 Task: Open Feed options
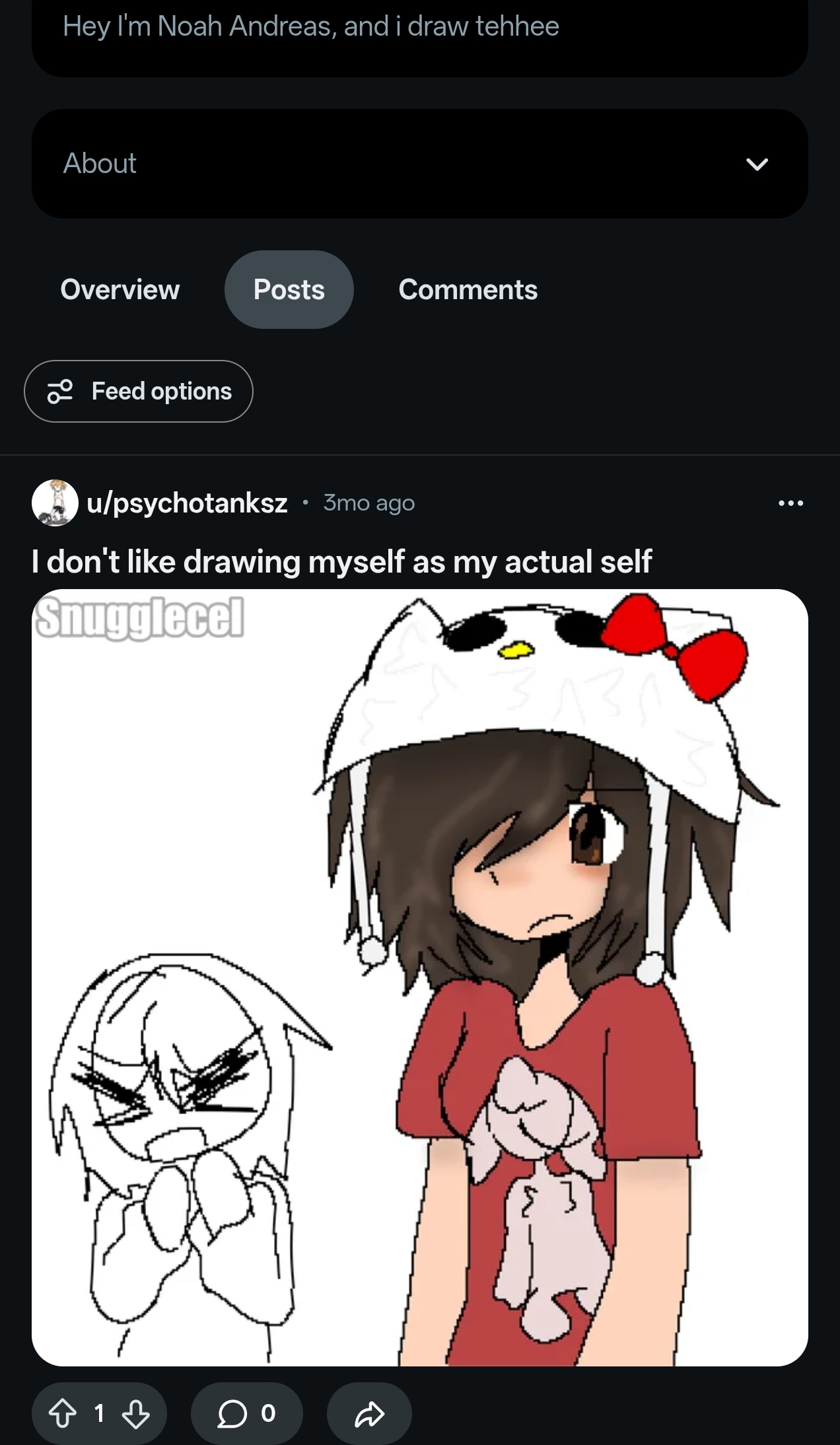tap(139, 391)
